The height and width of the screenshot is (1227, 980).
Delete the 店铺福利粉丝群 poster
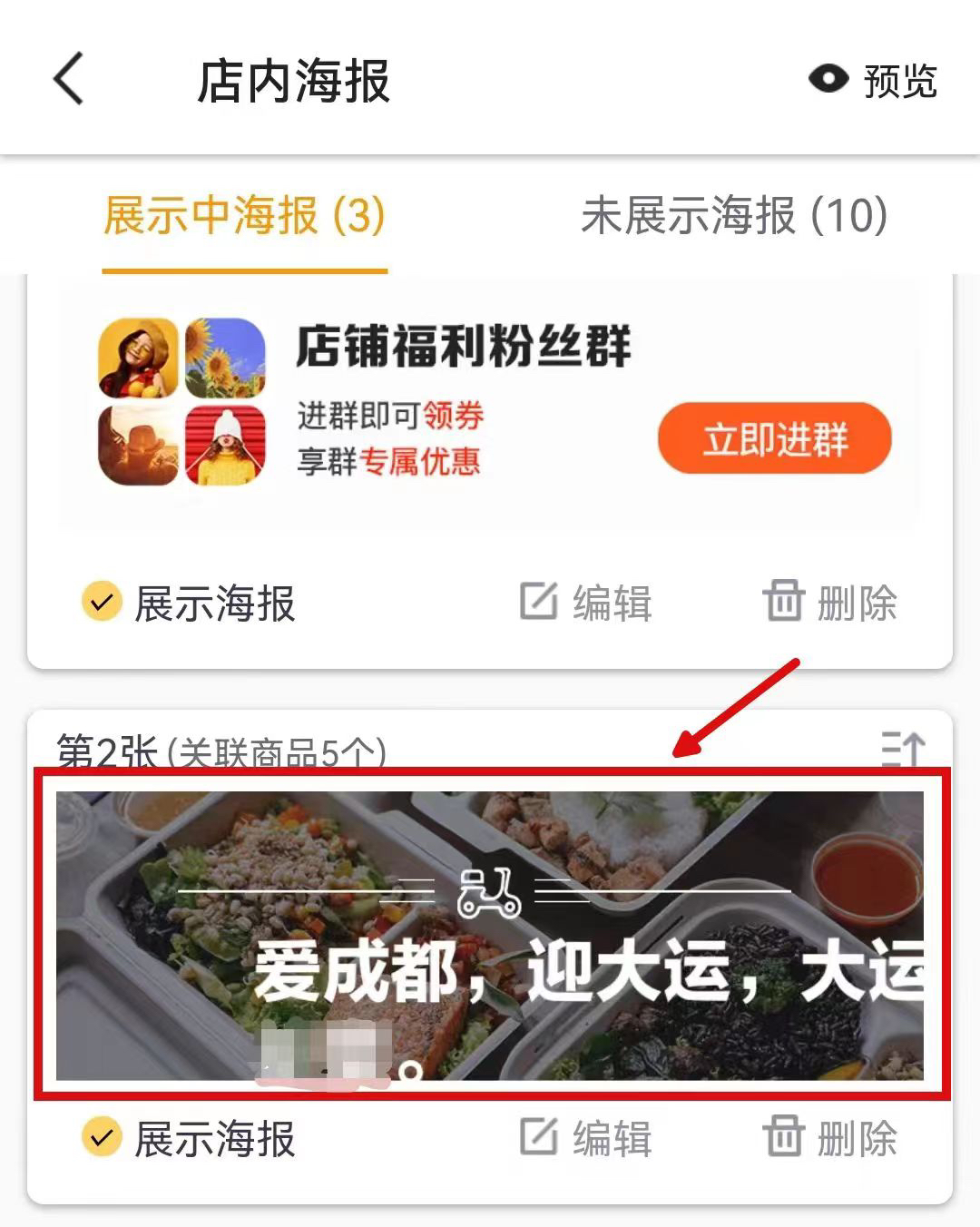click(830, 603)
